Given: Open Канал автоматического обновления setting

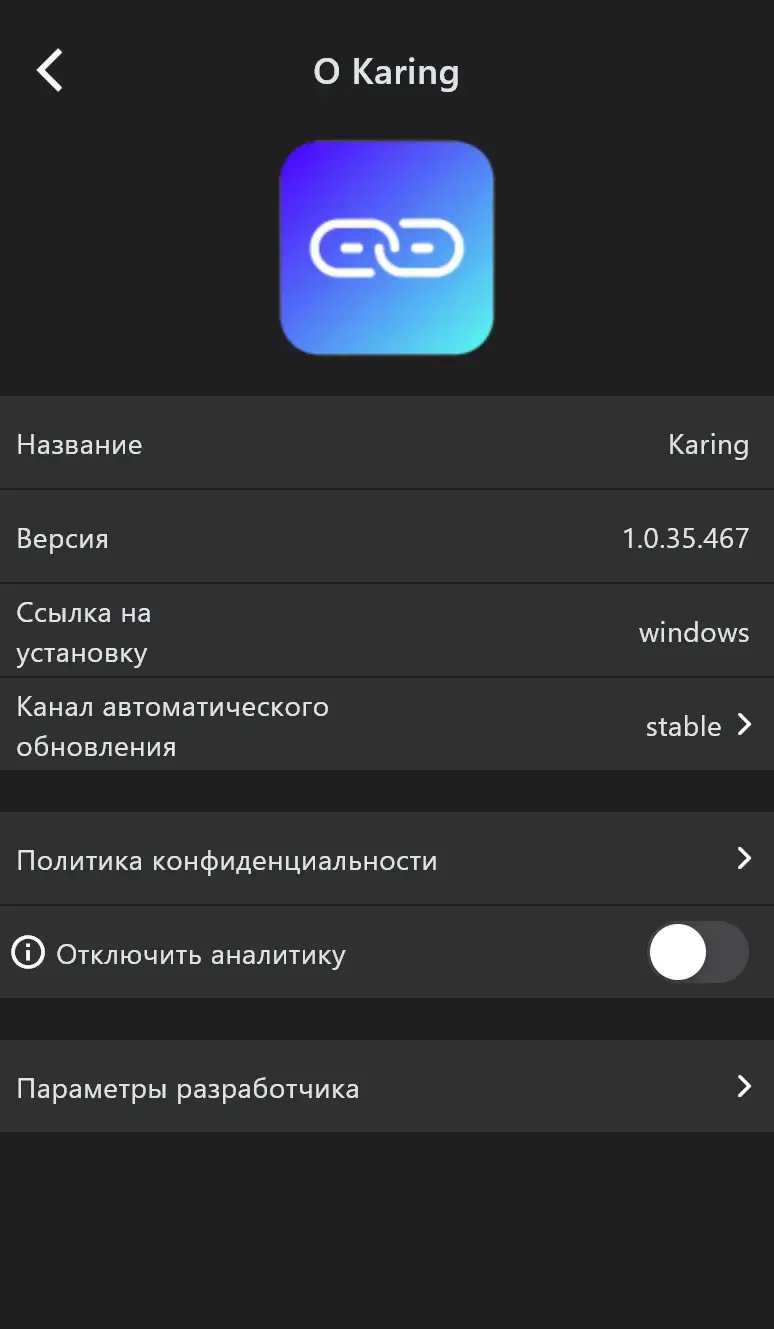Looking at the screenshot, I should tap(386, 726).
